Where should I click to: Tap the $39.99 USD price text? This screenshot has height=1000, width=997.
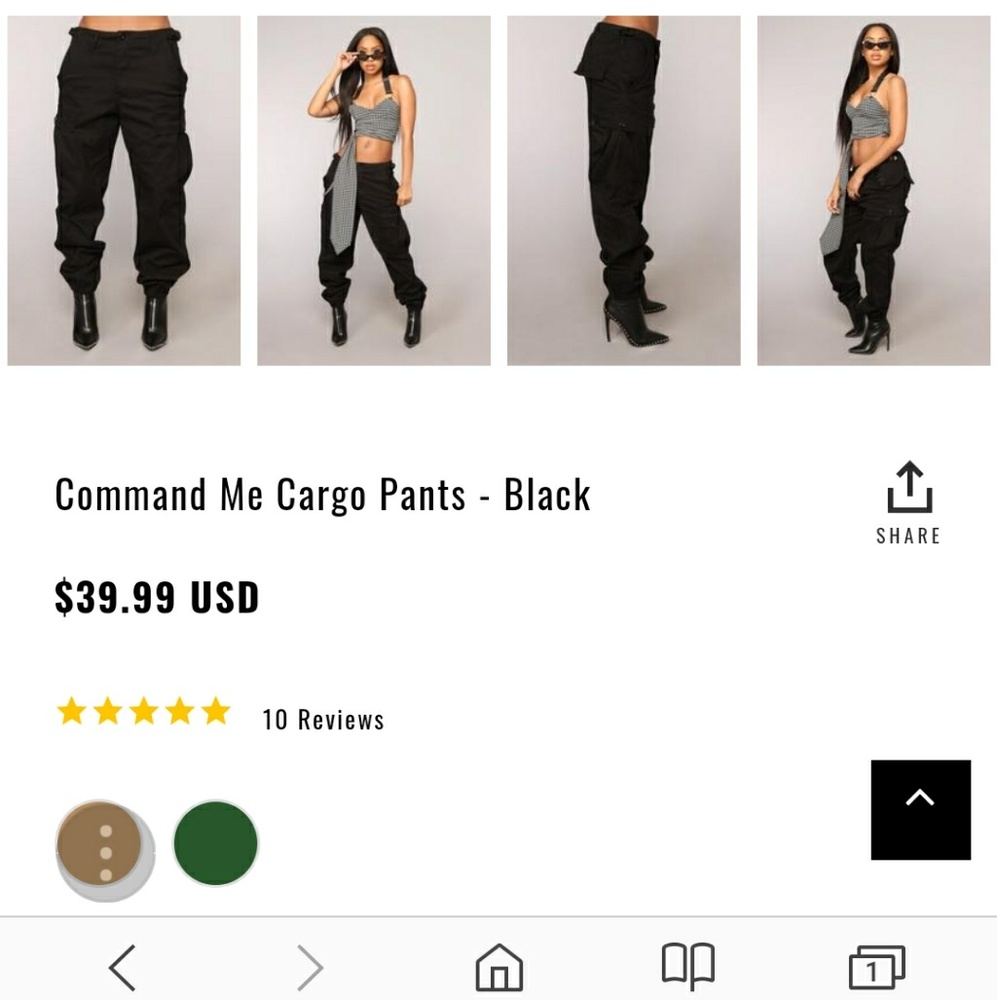tap(156, 597)
